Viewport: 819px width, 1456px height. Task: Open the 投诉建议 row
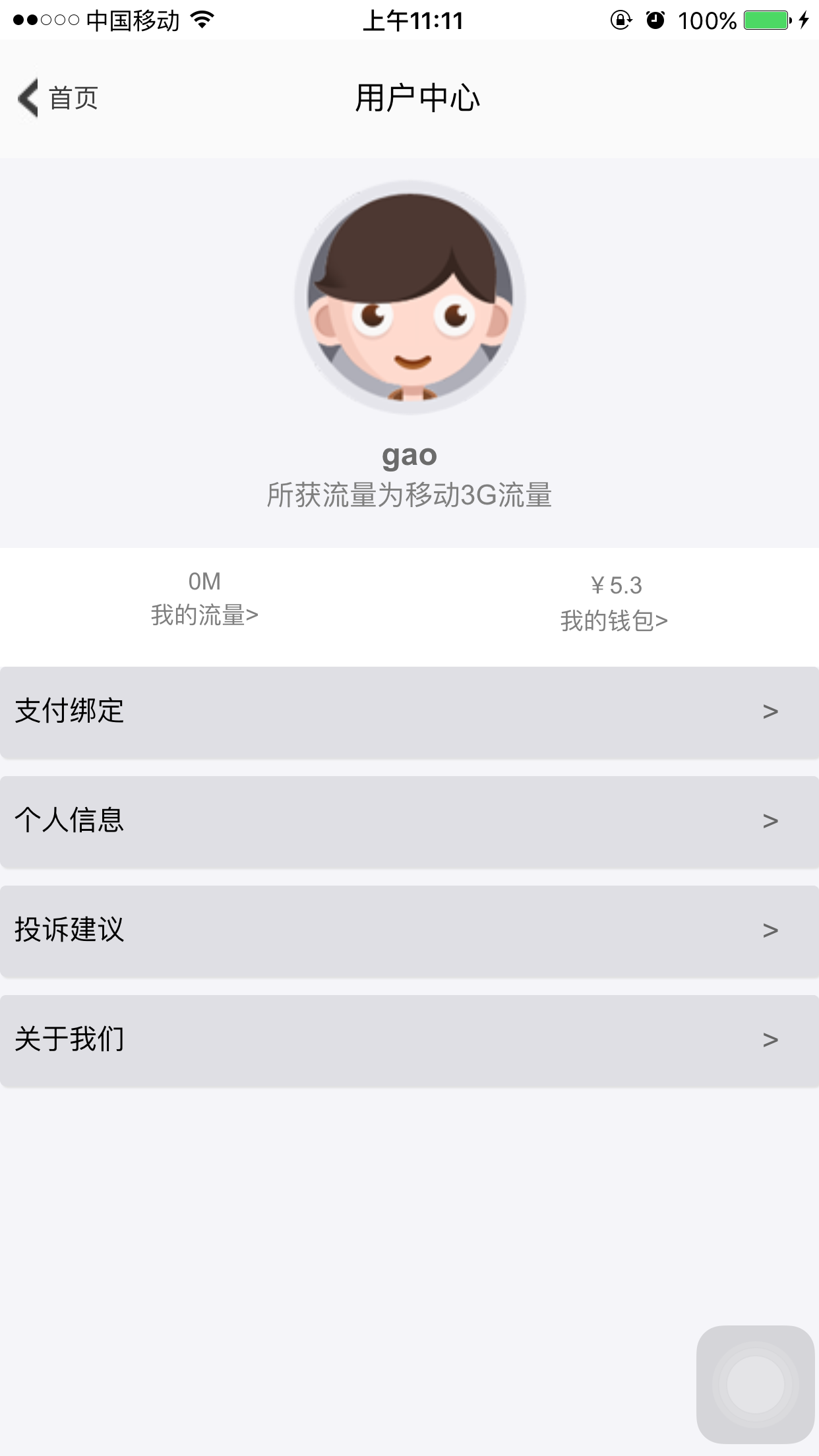click(x=409, y=930)
